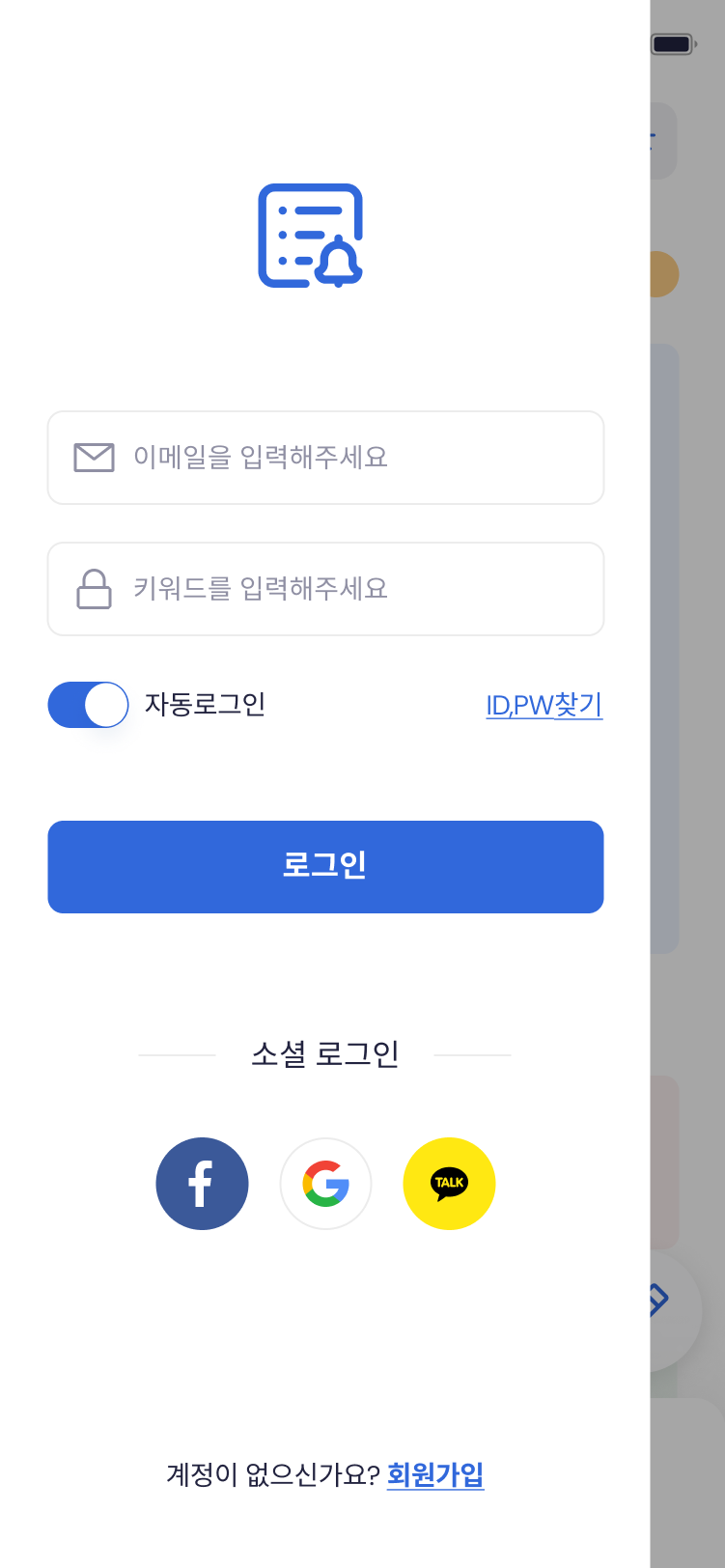Sign in with KakaoTalk

pos(449,1184)
